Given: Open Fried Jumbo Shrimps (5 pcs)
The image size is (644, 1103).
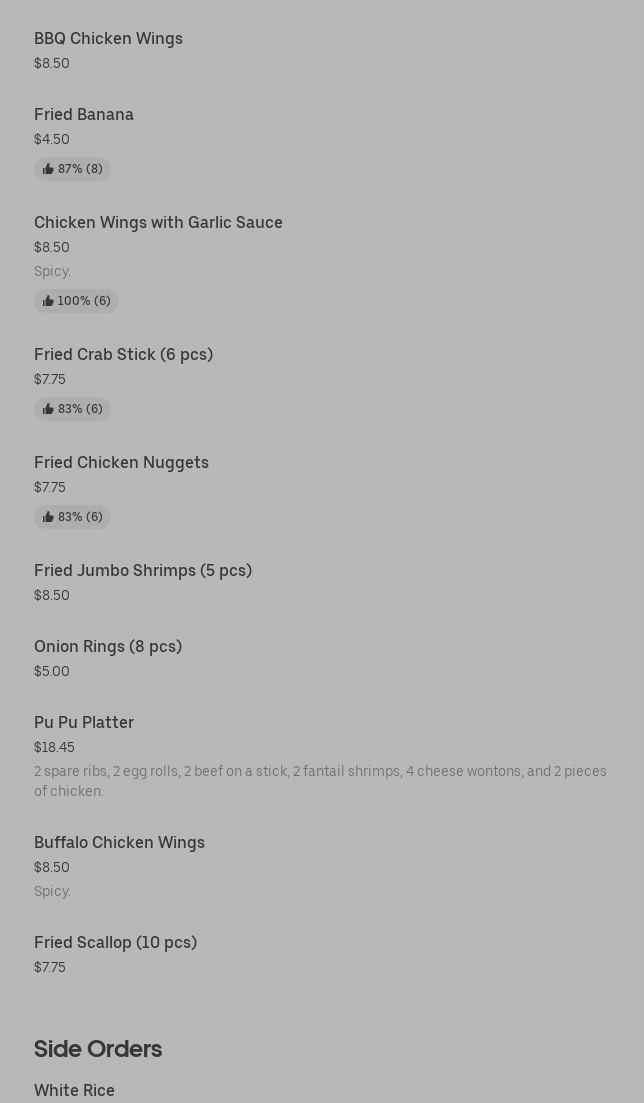Looking at the screenshot, I should point(143,570).
